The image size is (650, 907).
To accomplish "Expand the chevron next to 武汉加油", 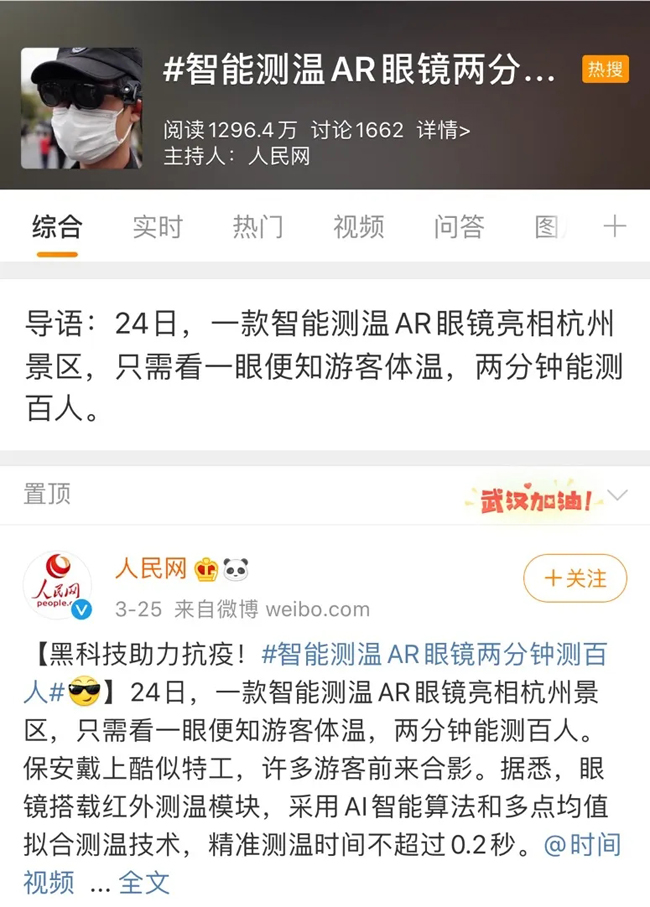I will tap(619, 496).
